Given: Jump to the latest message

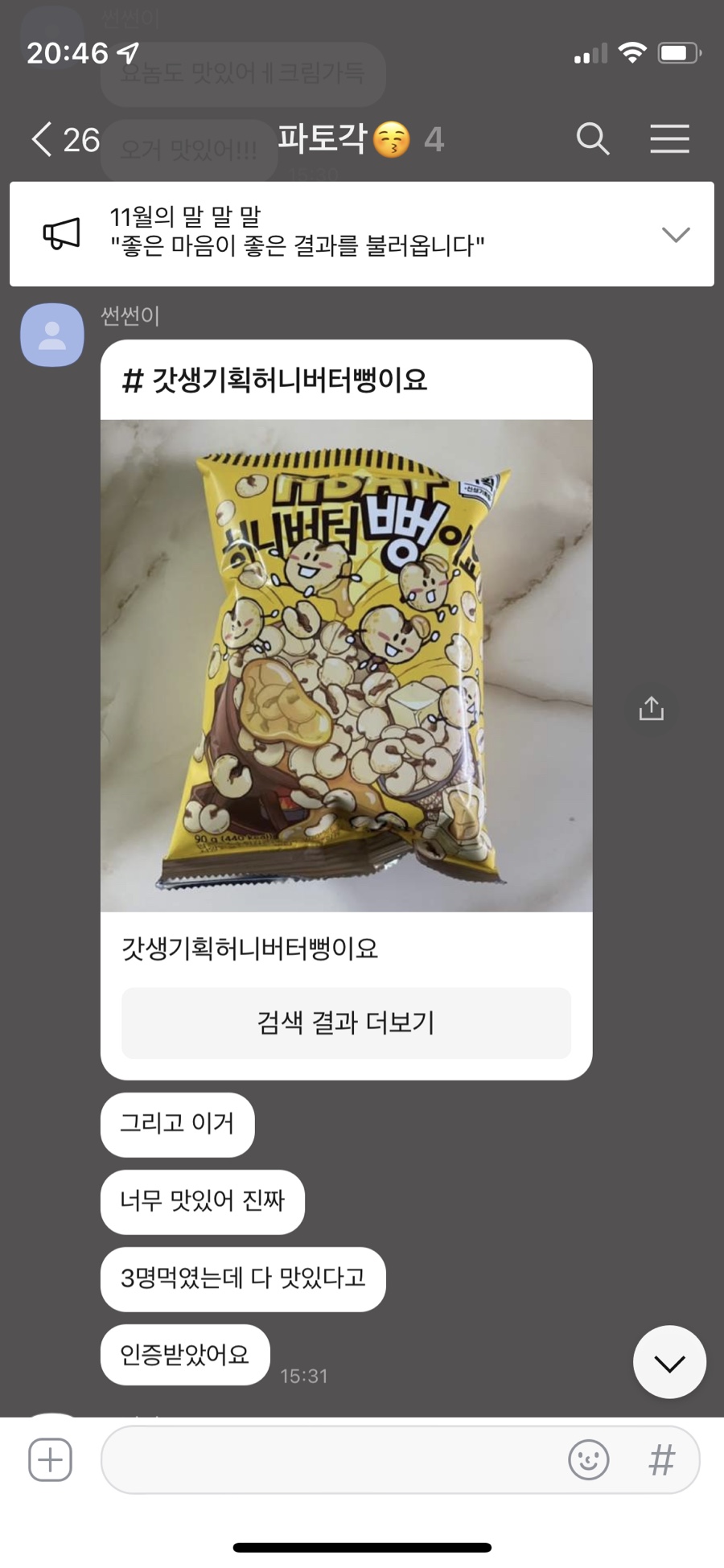Looking at the screenshot, I should pos(669,1362).
